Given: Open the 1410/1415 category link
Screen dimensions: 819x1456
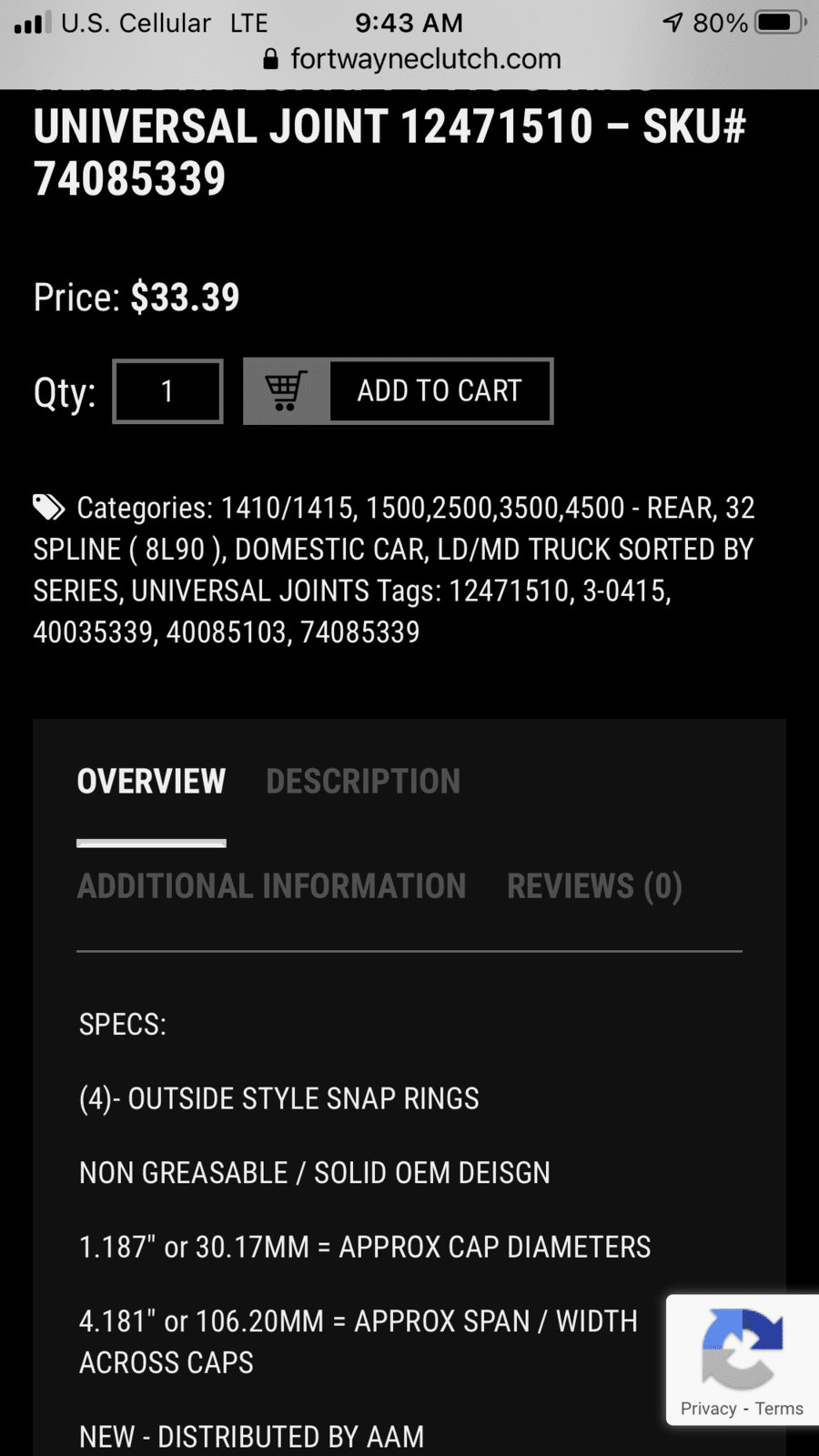Looking at the screenshot, I should tap(287, 508).
